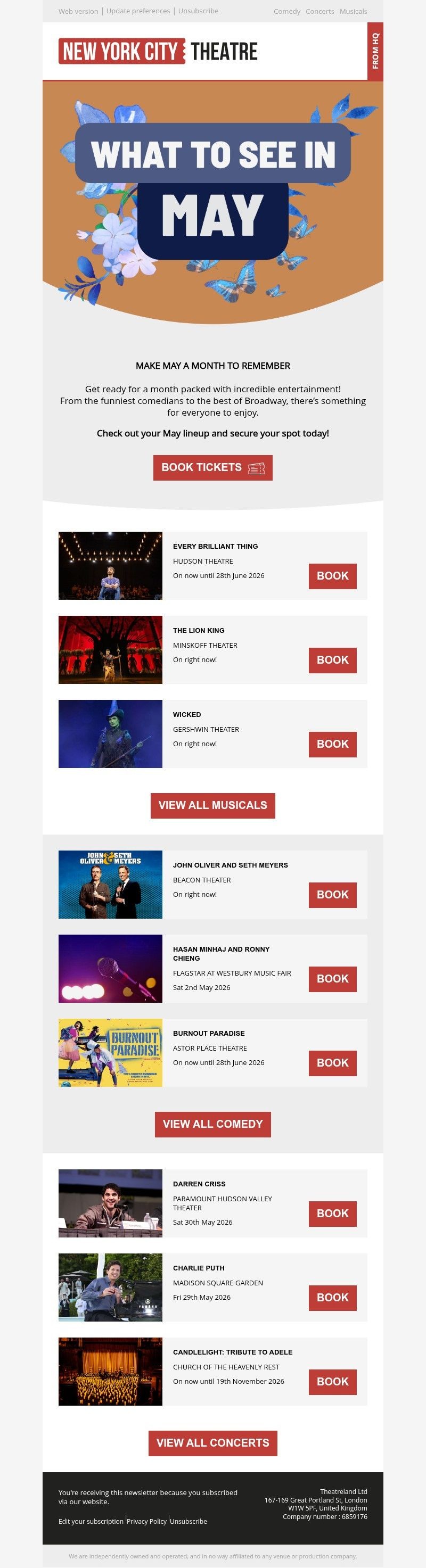426x1568 pixels.
Task: Book Burnout Paradise tickets
Action: [332, 1062]
